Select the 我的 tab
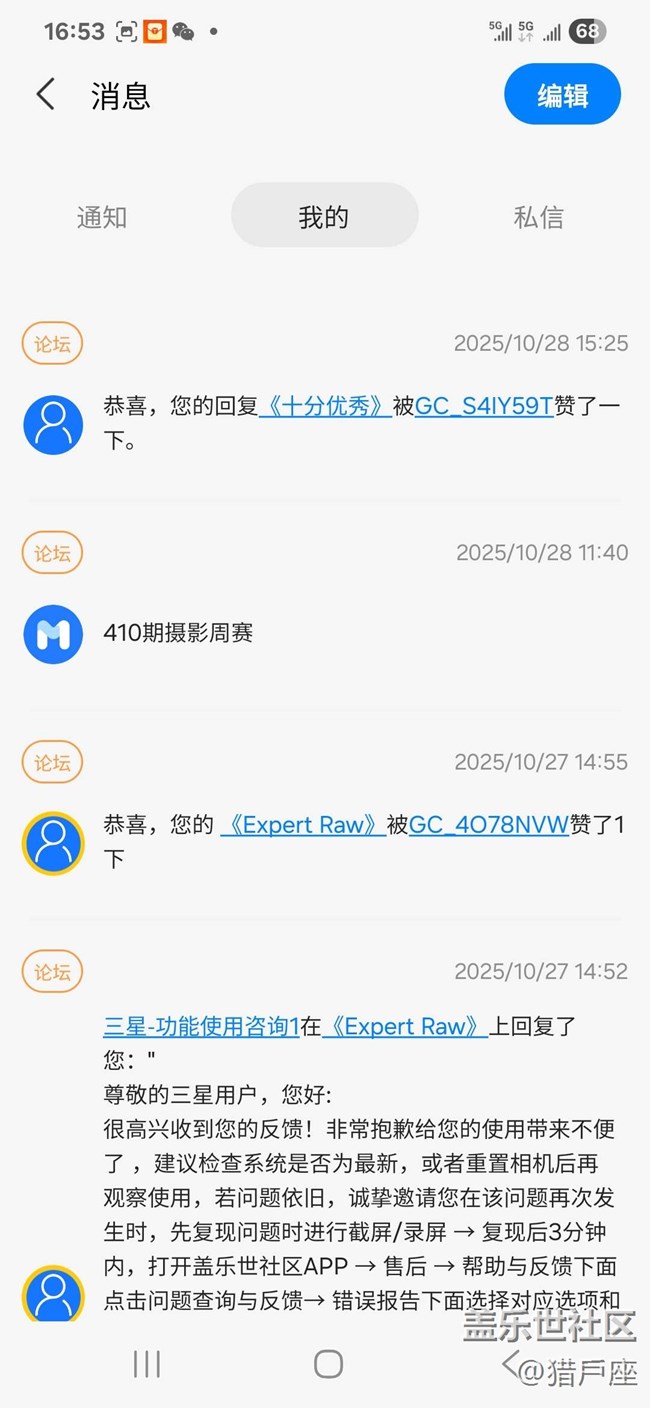The width and height of the screenshot is (650, 1408). coord(324,216)
